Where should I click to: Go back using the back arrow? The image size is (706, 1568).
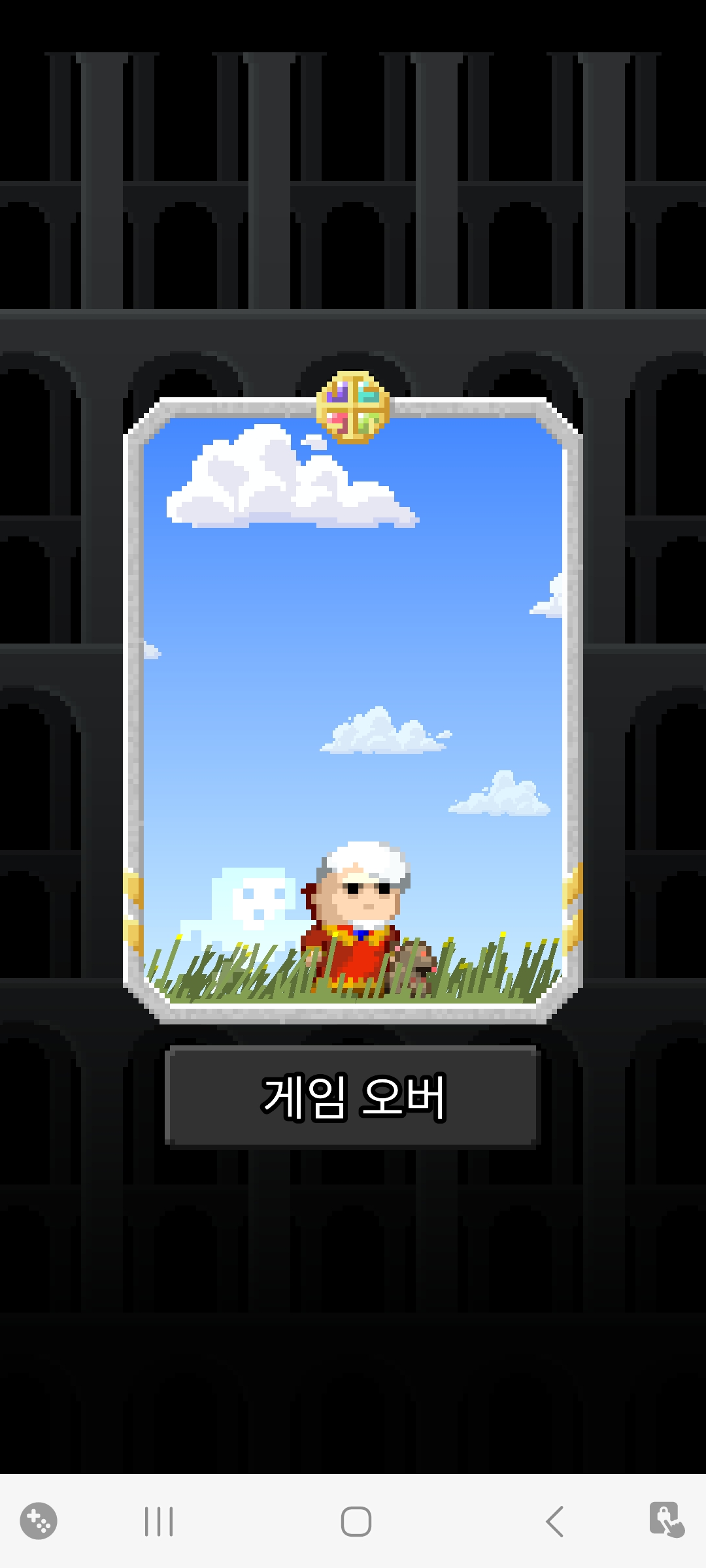(554, 1522)
